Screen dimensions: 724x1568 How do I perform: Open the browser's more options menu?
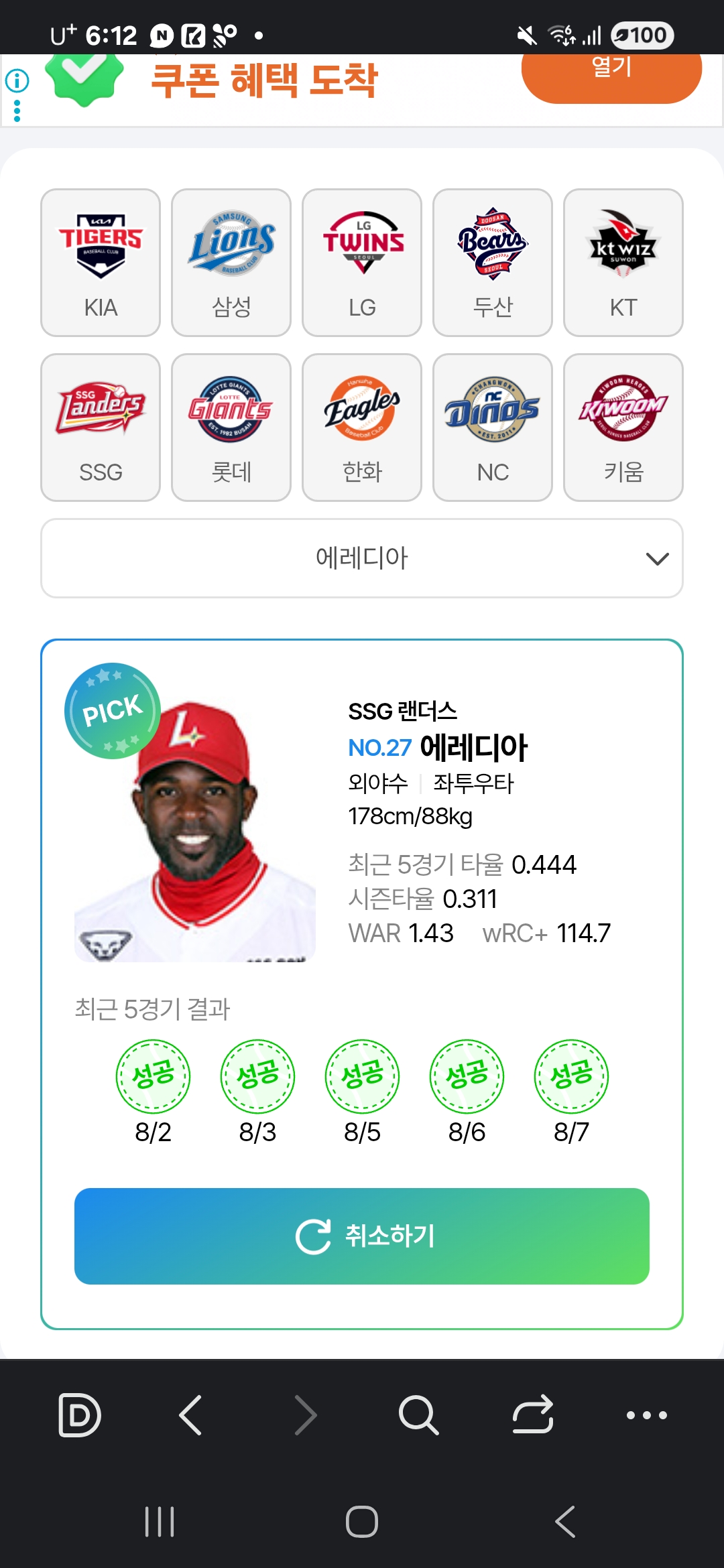point(646,1415)
